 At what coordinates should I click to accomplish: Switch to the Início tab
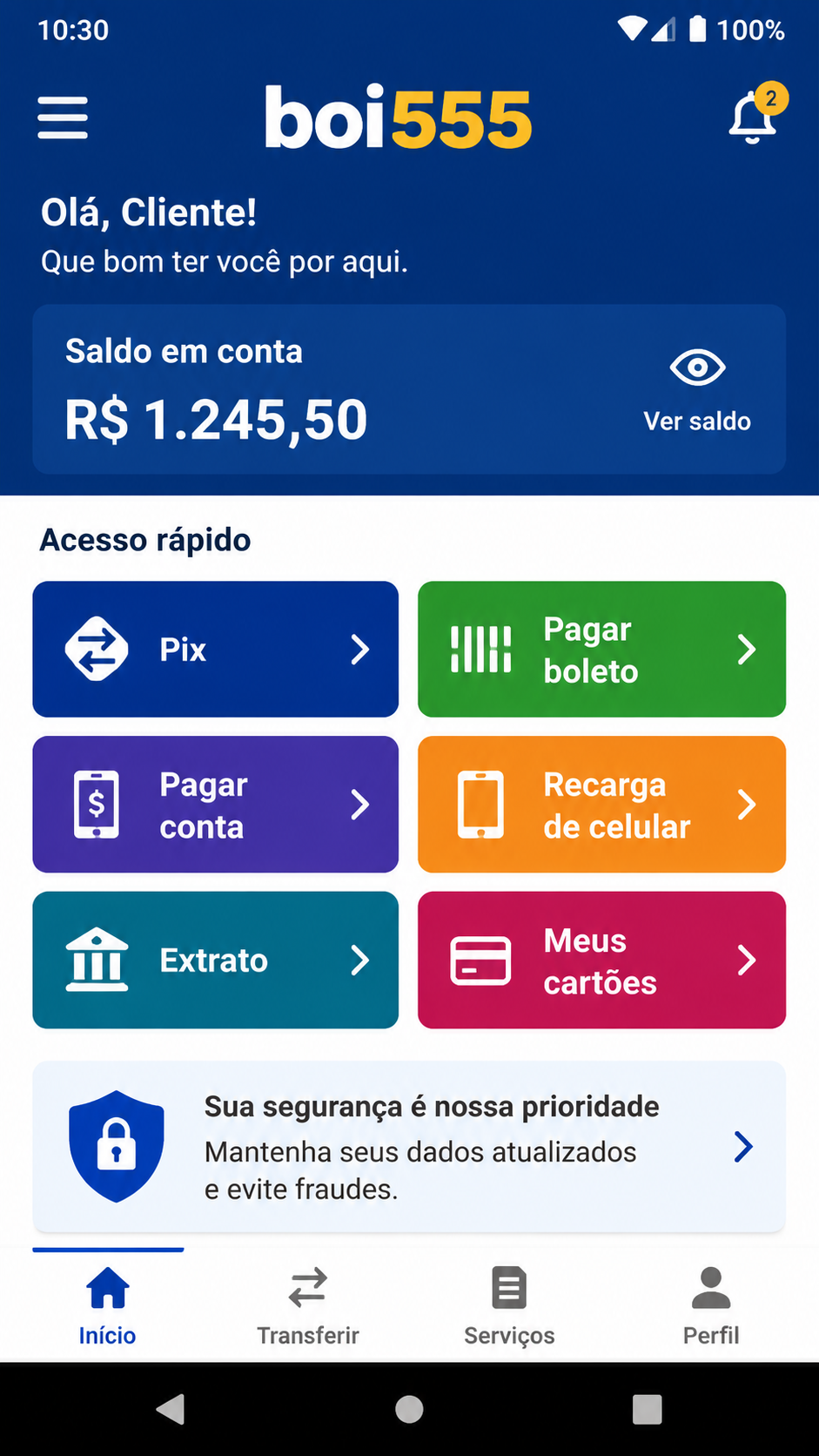(108, 1306)
